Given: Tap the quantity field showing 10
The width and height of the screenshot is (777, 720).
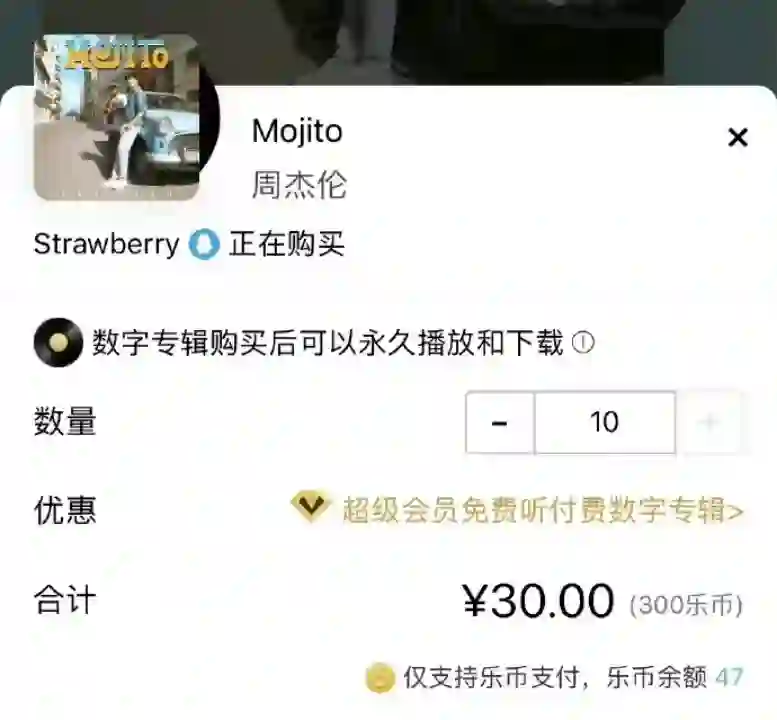Looking at the screenshot, I should pos(604,422).
